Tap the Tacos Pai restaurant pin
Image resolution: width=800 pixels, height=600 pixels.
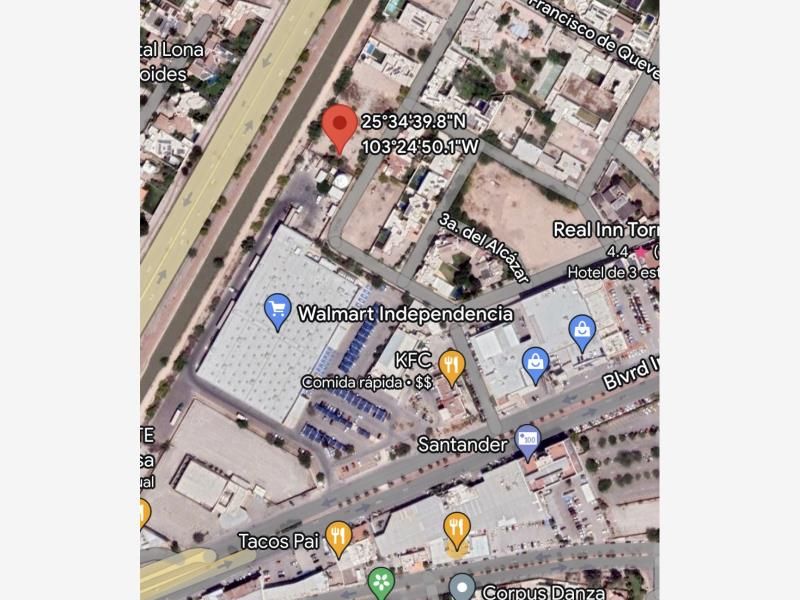tap(338, 539)
